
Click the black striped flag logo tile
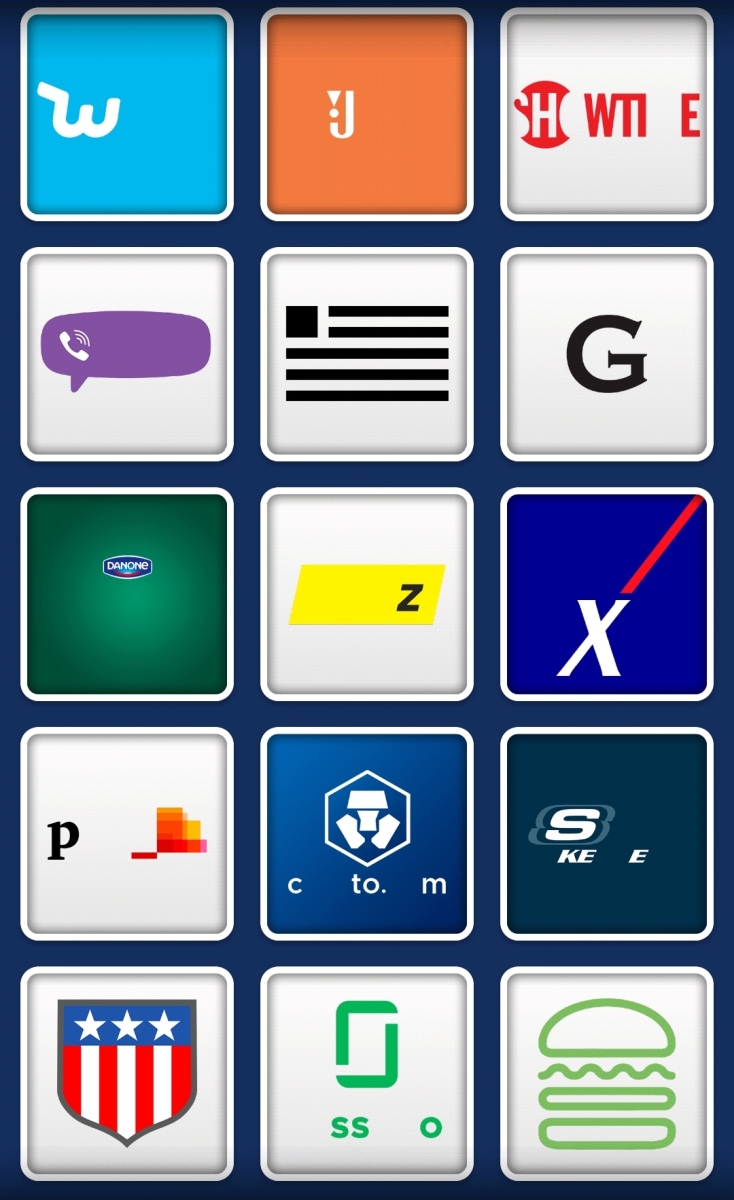click(367, 352)
